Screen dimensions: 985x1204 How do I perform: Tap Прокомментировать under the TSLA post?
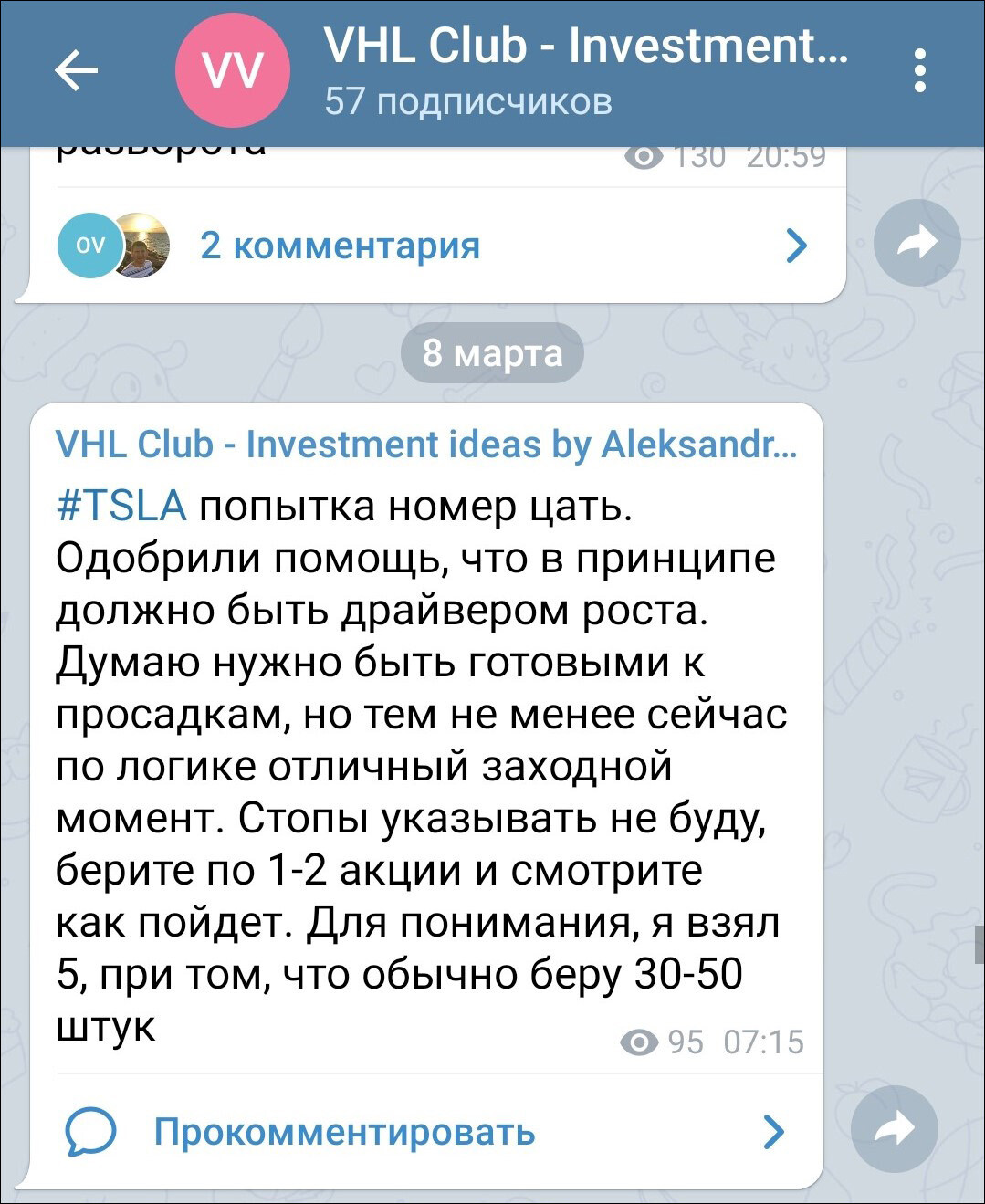[343, 1132]
